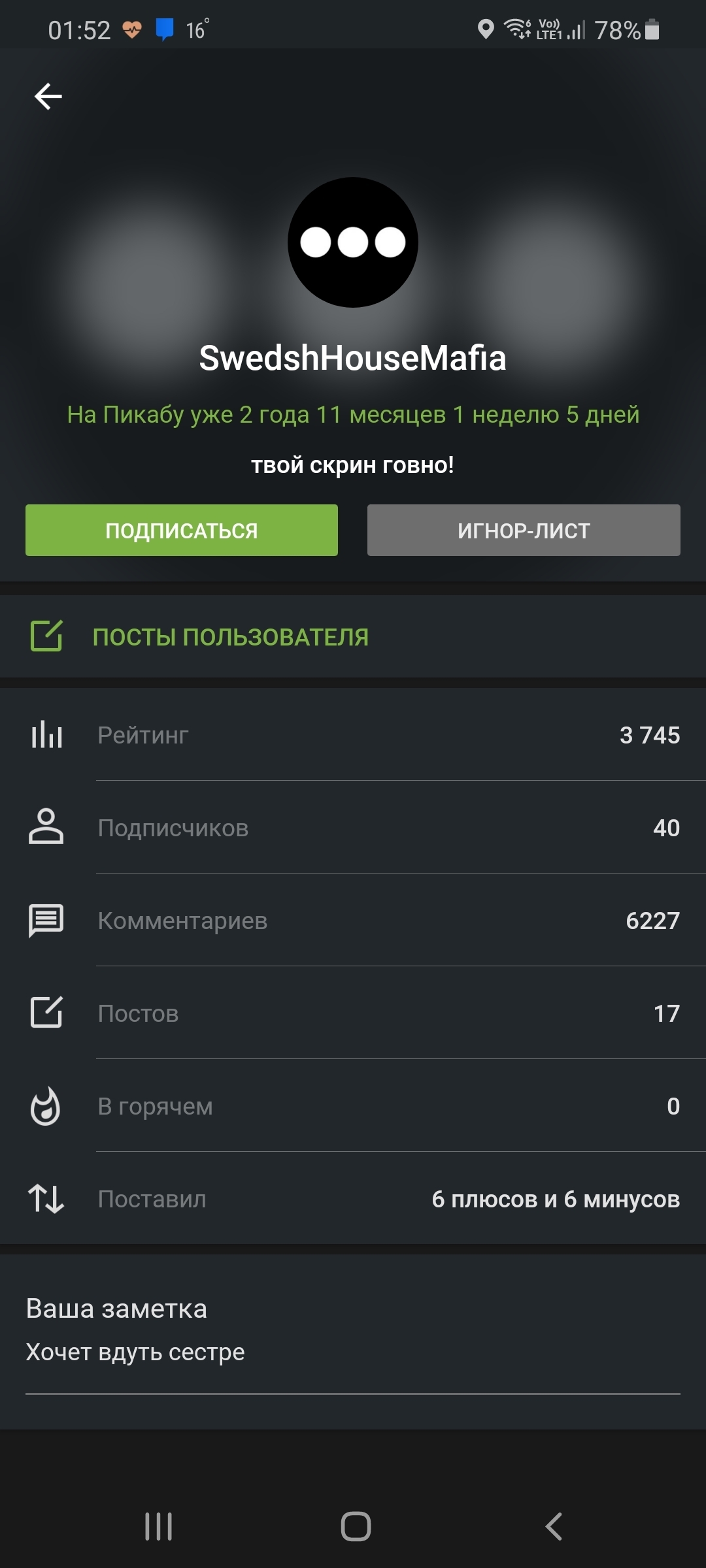
Task: Edit the Ваша заметка note field
Action: coord(352,1352)
